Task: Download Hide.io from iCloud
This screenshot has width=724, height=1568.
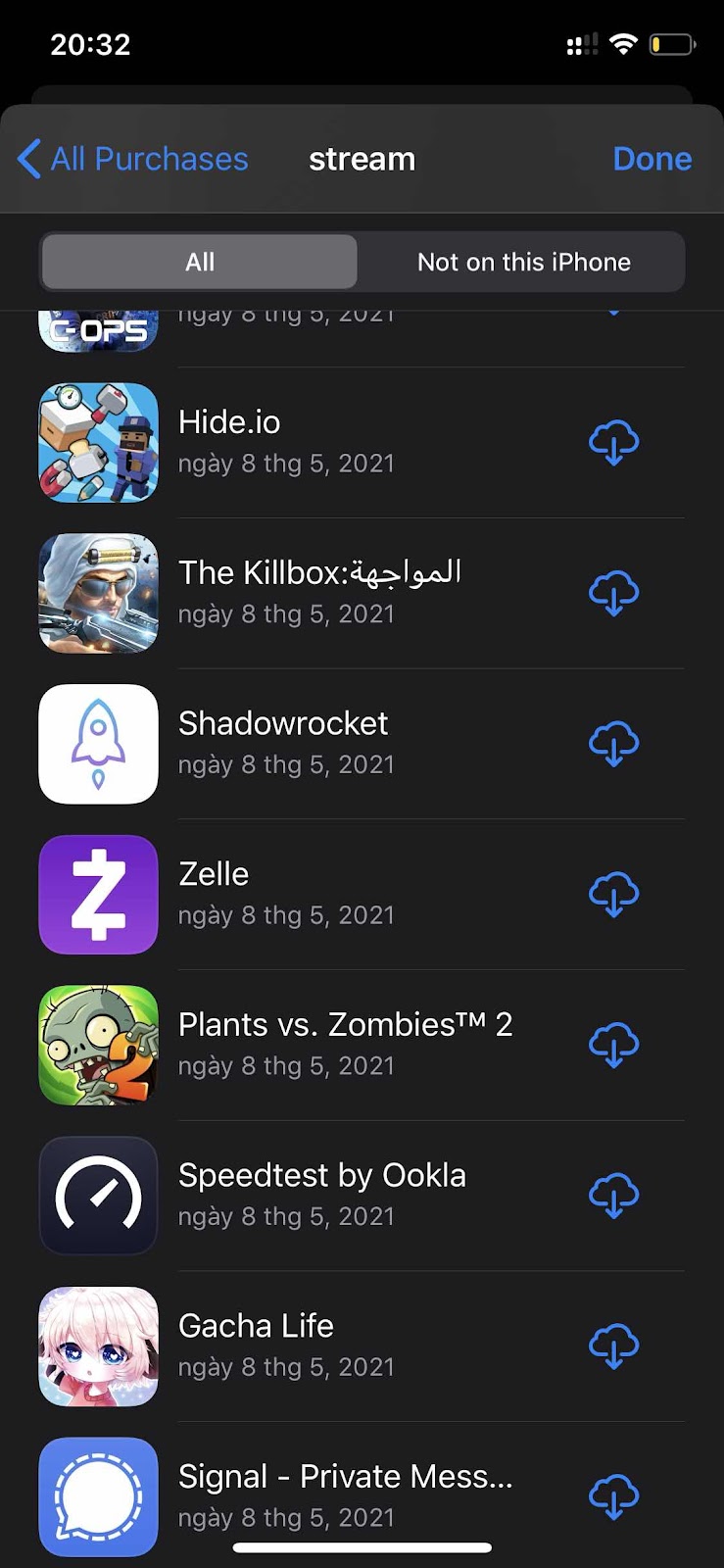Action: click(x=613, y=443)
